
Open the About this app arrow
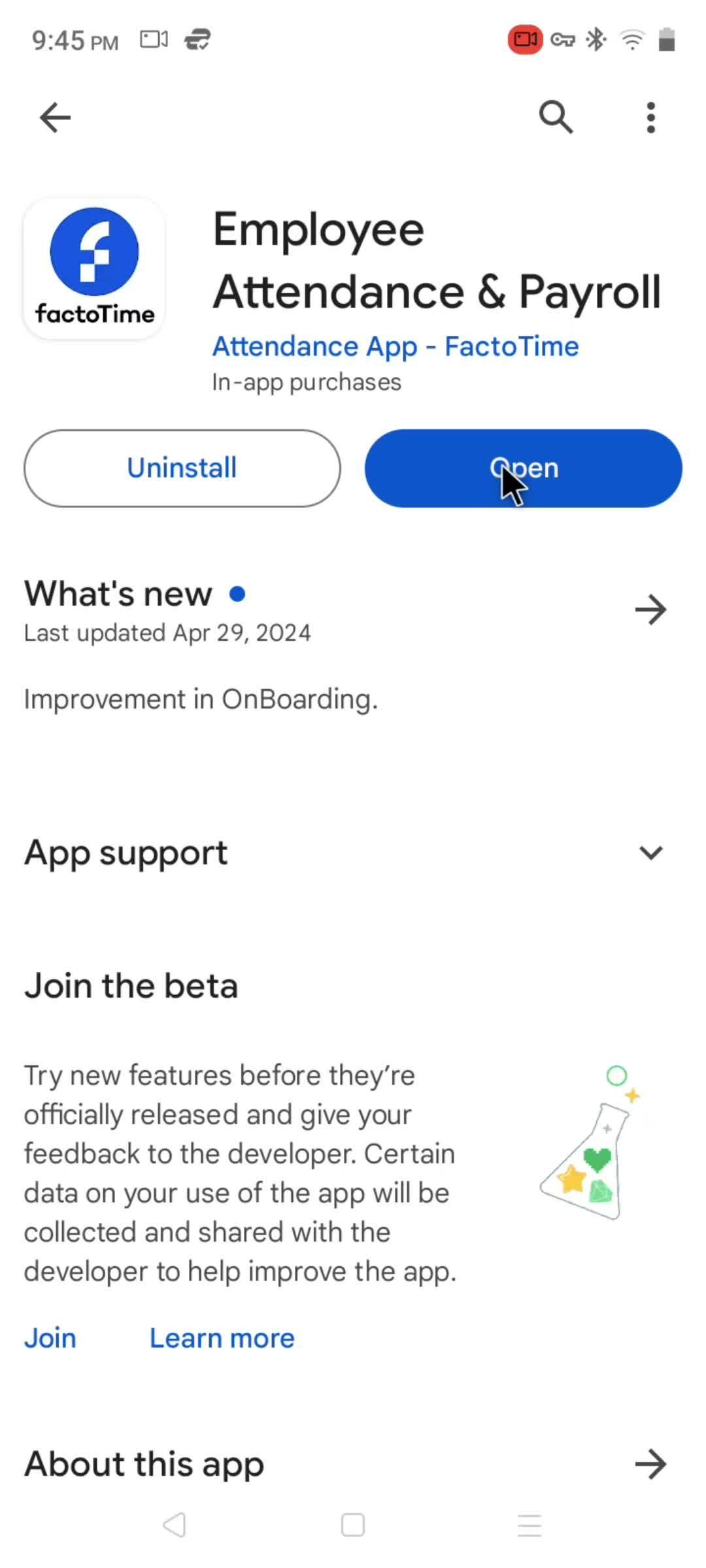(650, 1464)
